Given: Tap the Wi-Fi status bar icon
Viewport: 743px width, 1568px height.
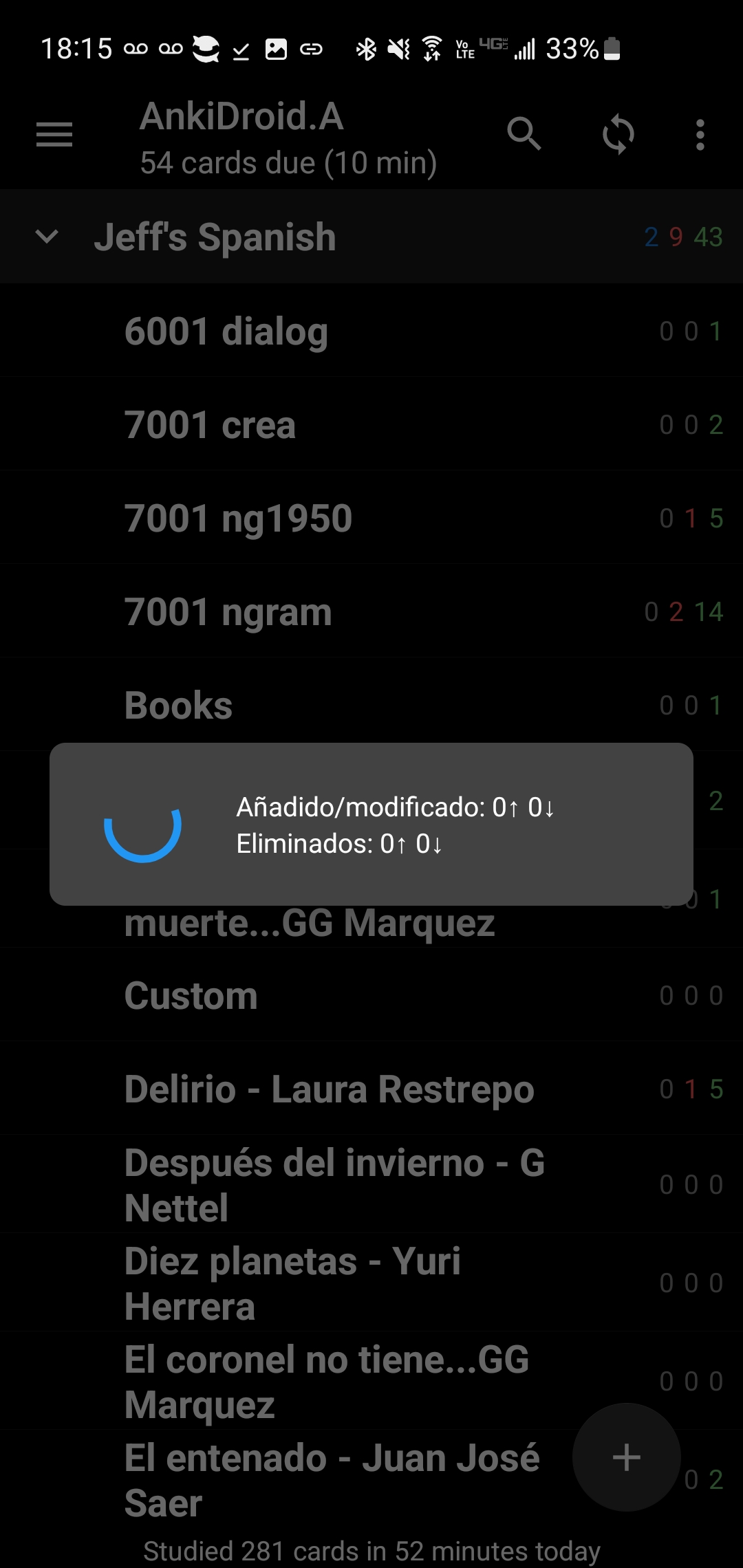Looking at the screenshot, I should 432,48.
